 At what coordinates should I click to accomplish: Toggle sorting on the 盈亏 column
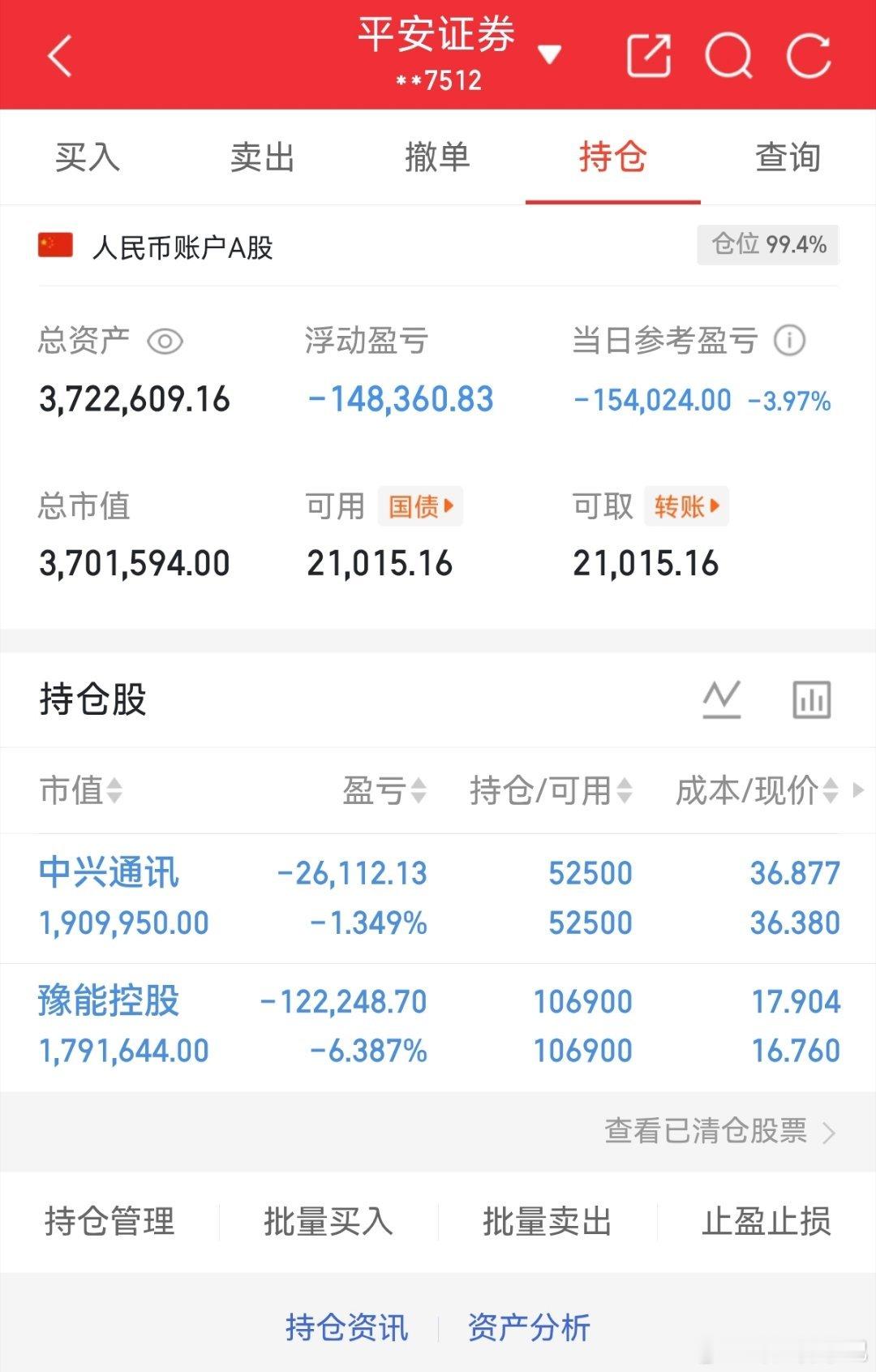click(x=386, y=791)
